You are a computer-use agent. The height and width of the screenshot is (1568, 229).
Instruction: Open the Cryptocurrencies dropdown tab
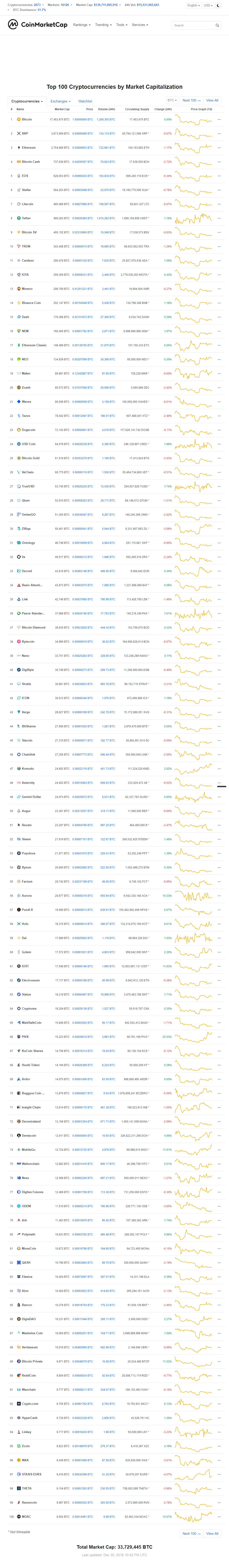point(27,101)
